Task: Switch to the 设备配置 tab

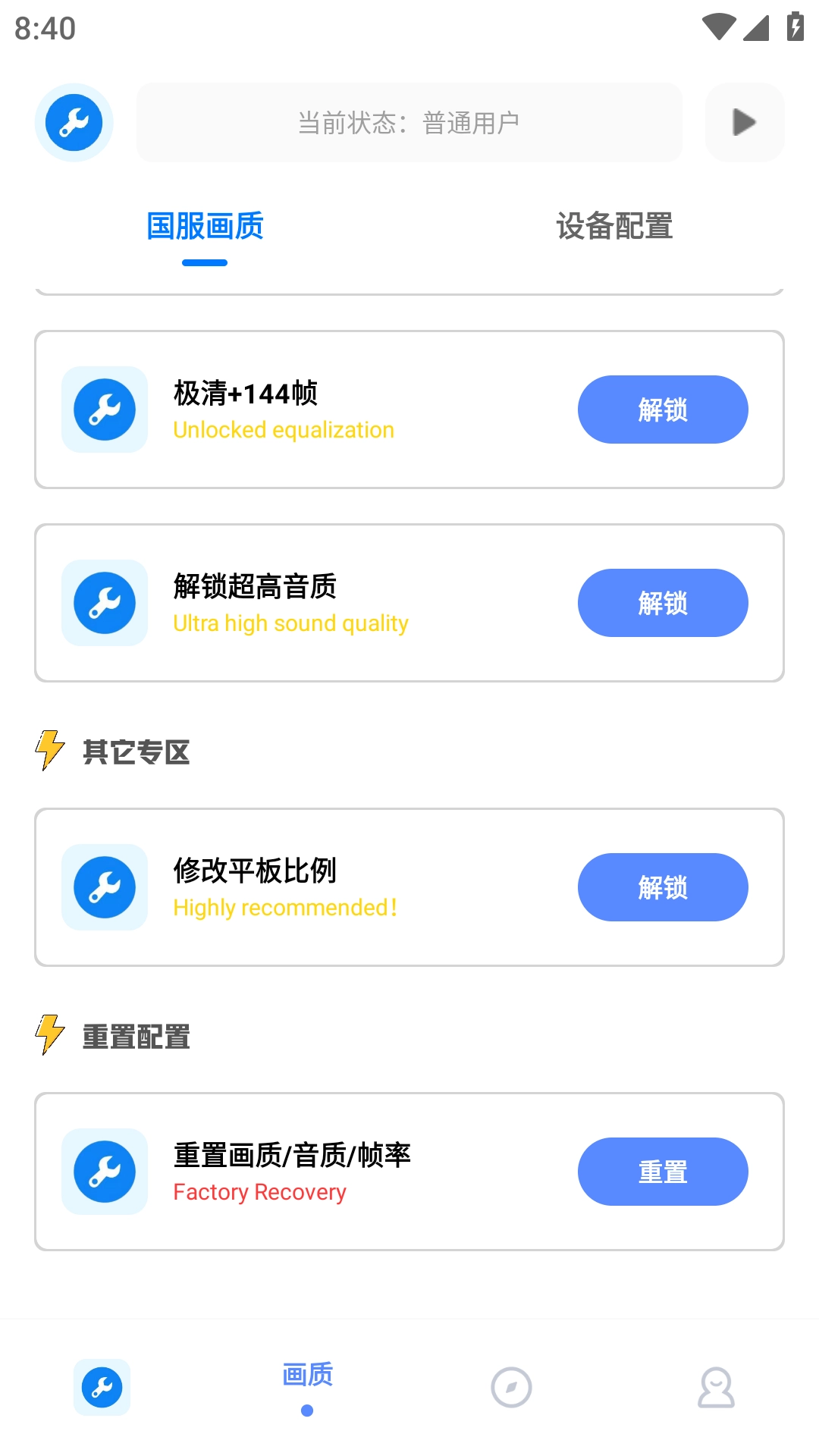Action: tap(614, 226)
